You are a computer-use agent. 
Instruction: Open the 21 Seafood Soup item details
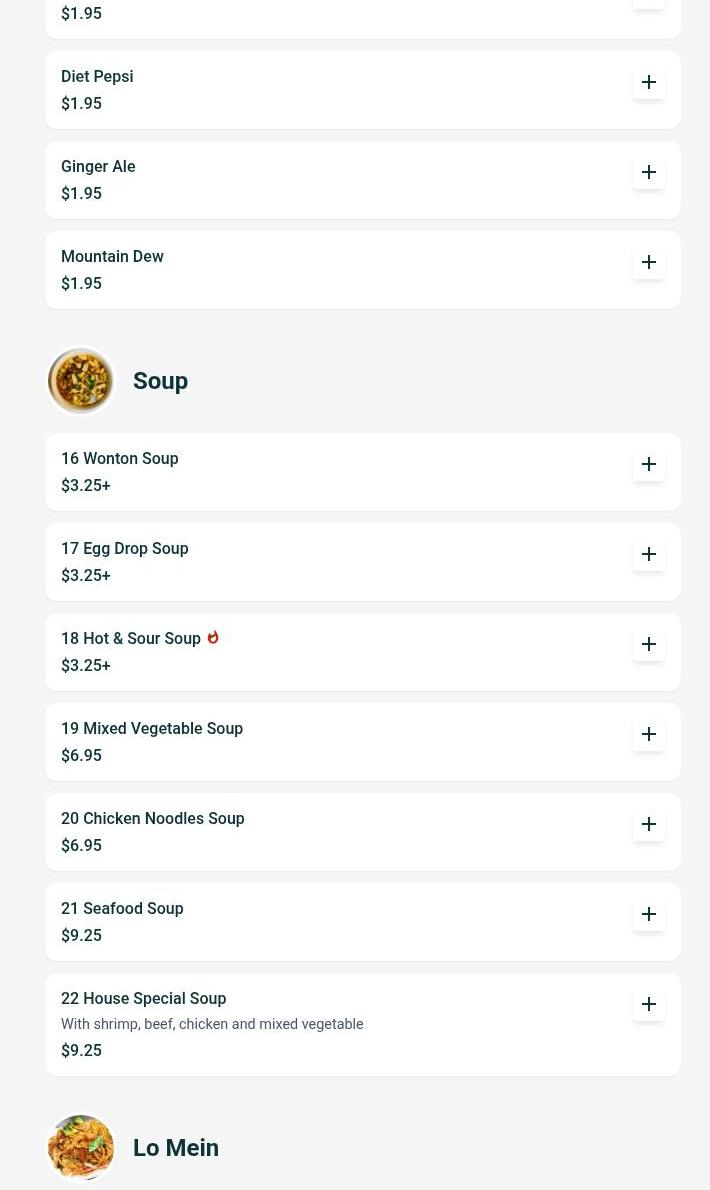[x=363, y=921]
